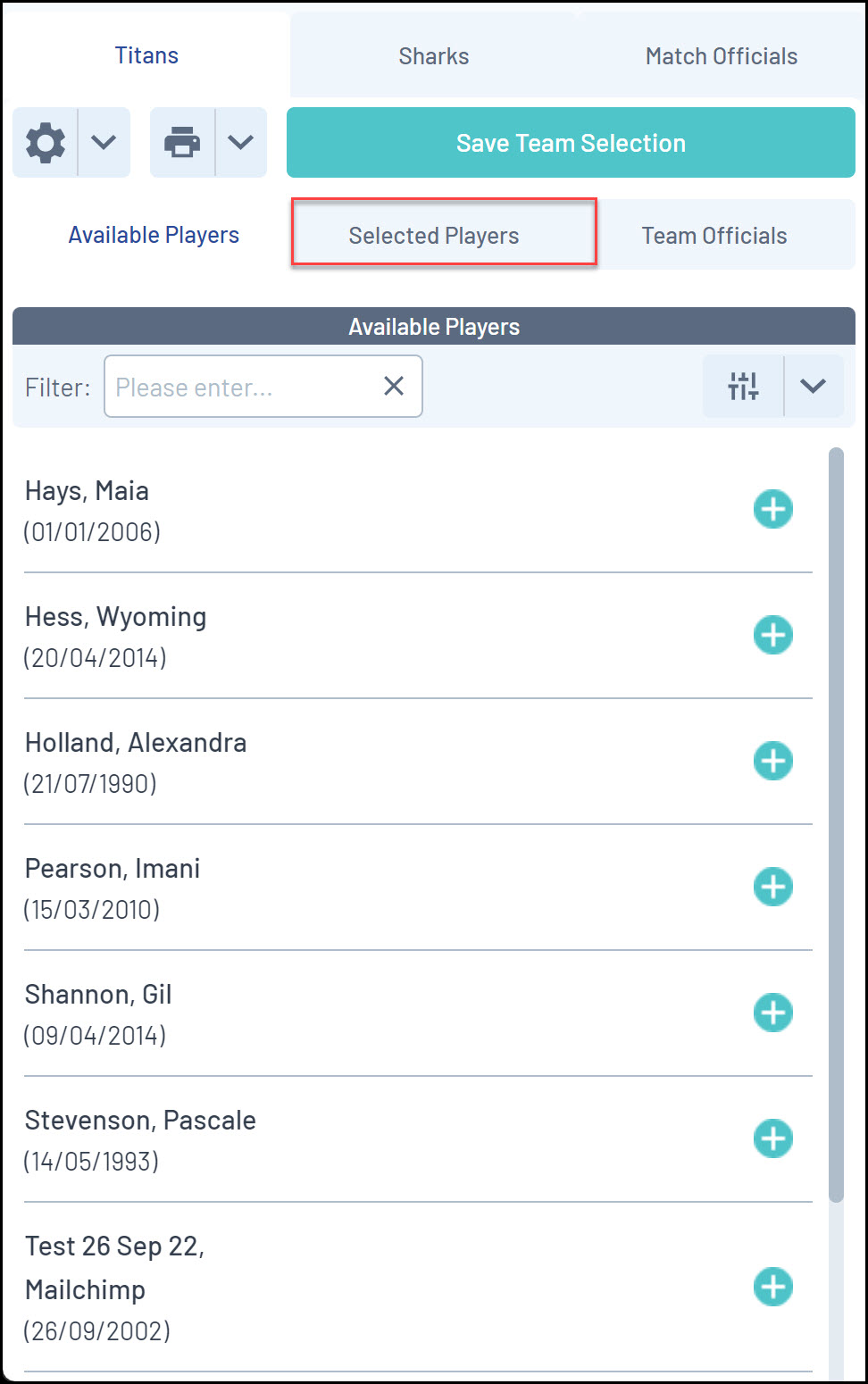Viewport: 868px width, 1384px height.
Task: Open the Team Officials tab
Action: 714,236
